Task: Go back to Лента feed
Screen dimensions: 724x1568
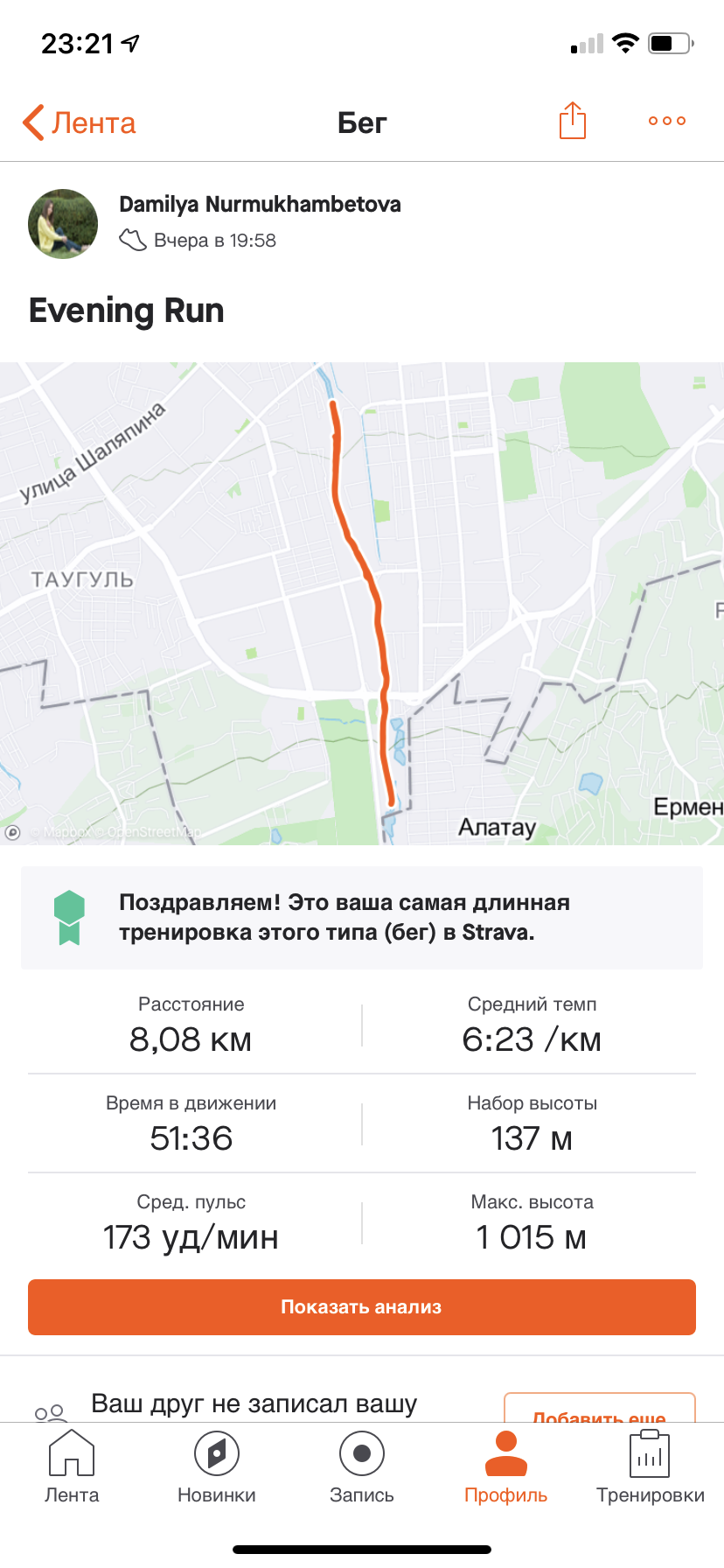Action: [80, 122]
